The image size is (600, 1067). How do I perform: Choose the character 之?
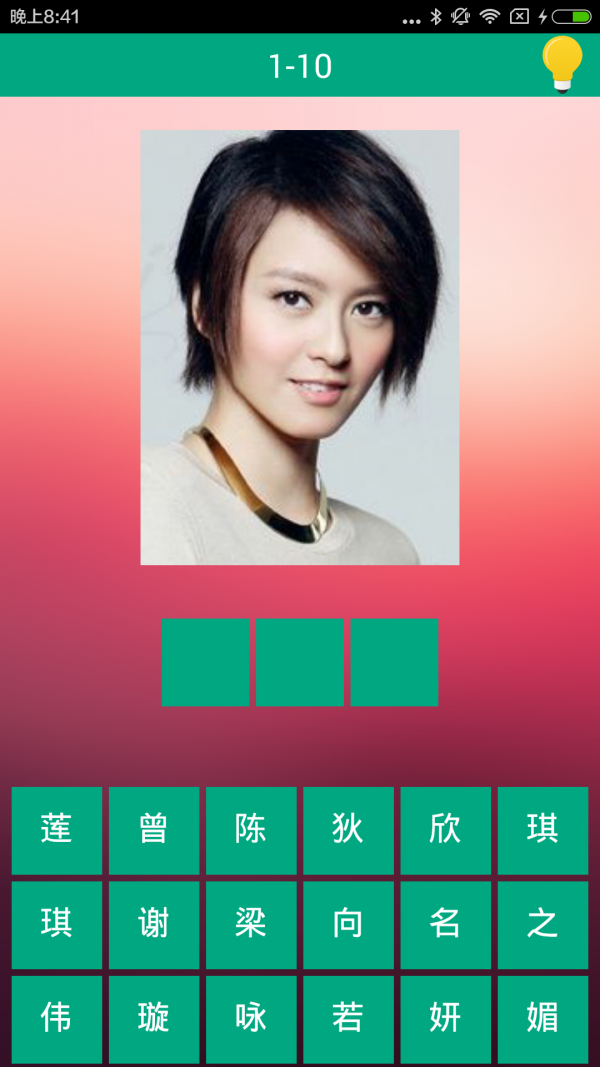tap(542, 924)
